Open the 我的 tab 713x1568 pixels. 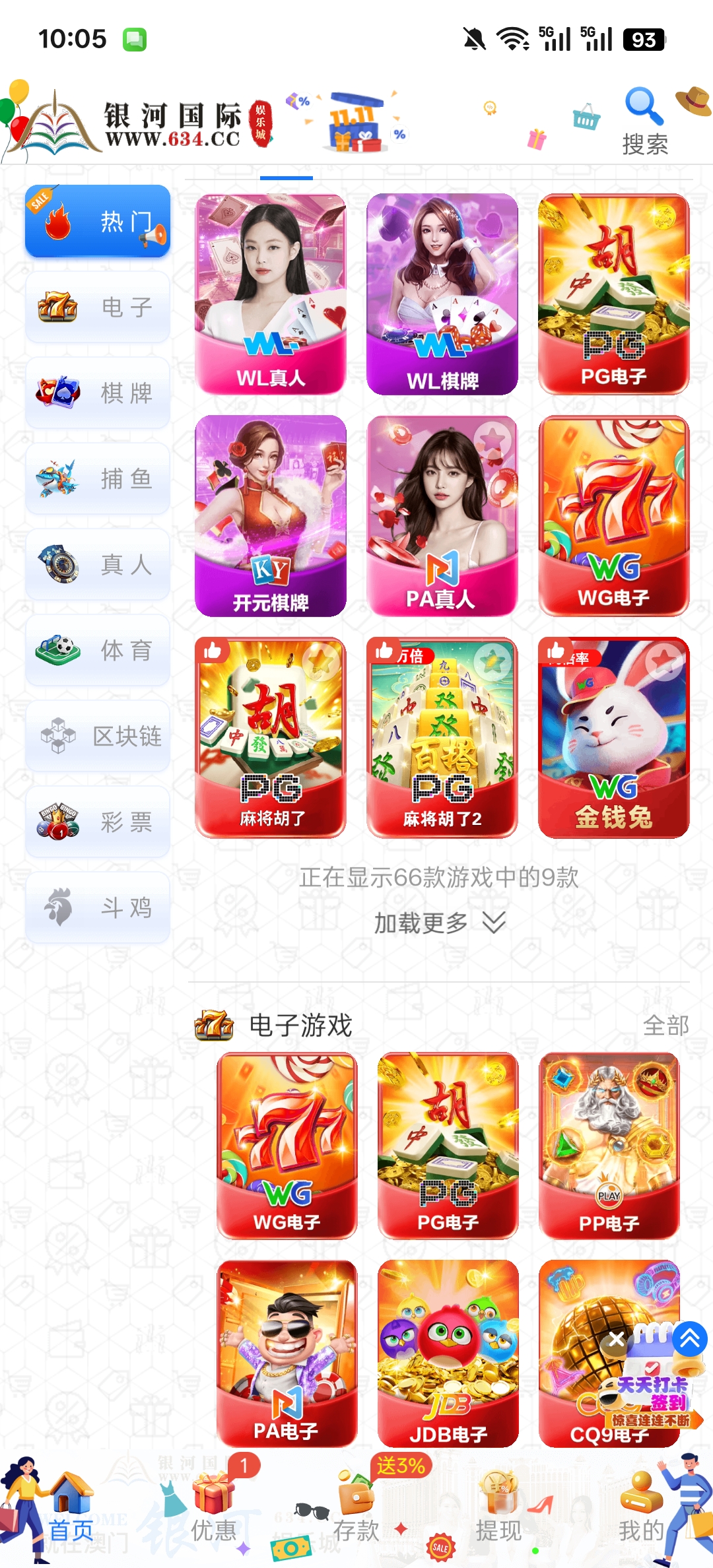tap(641, 1511)
